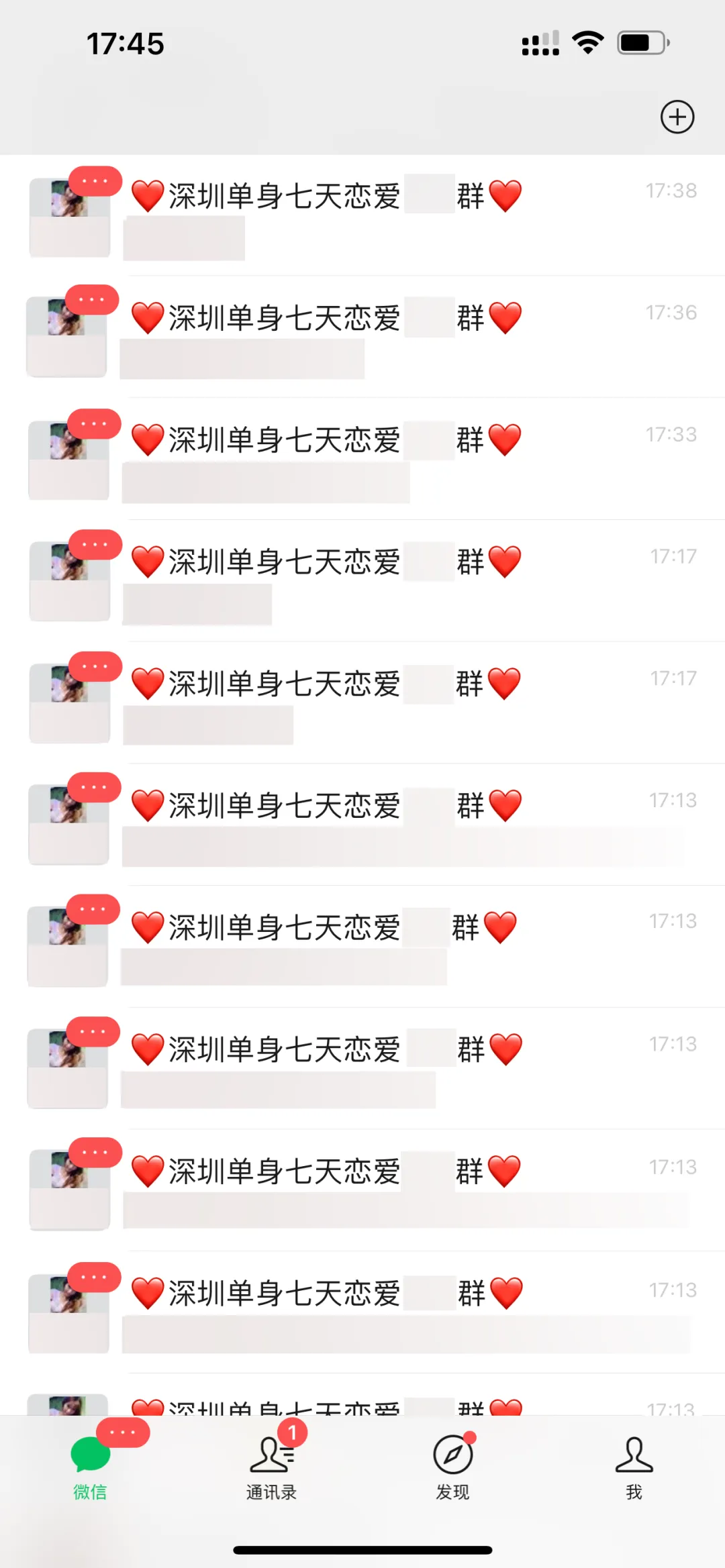Select the 微信 tab
725x1568 pixels.
pyautogui.click(x=90, y=1467)
